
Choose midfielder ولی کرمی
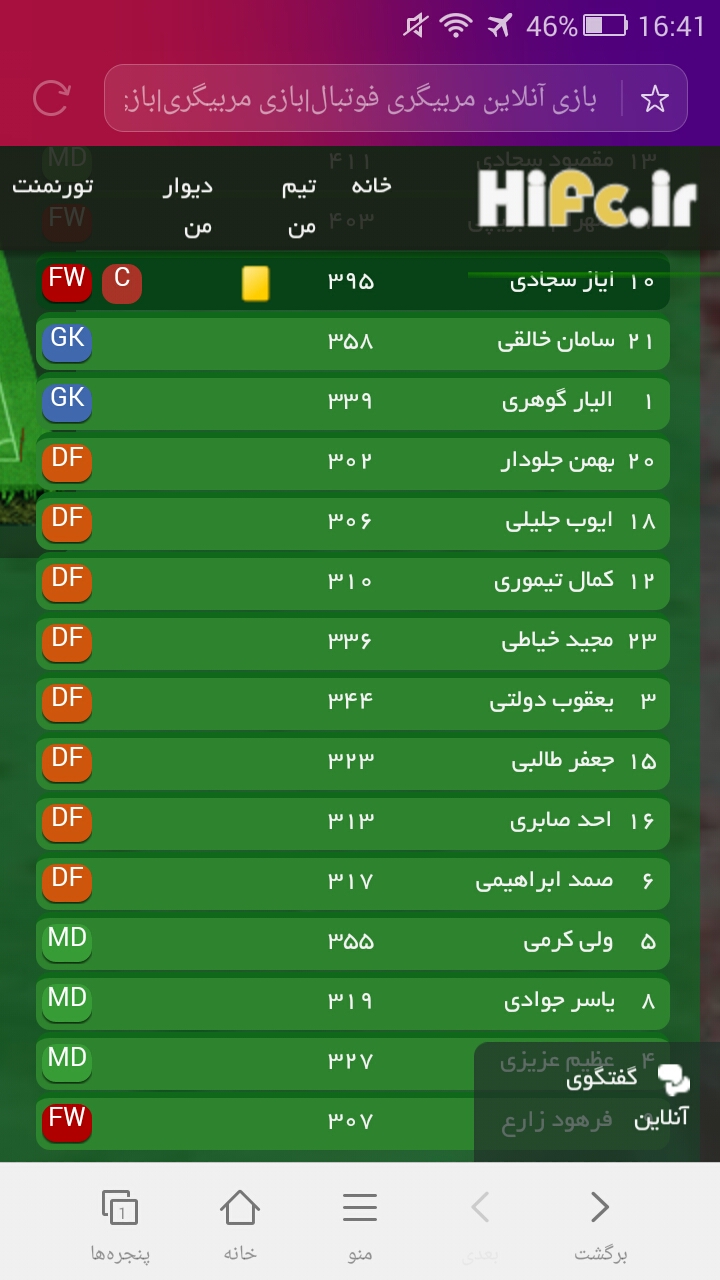(568, 941)
